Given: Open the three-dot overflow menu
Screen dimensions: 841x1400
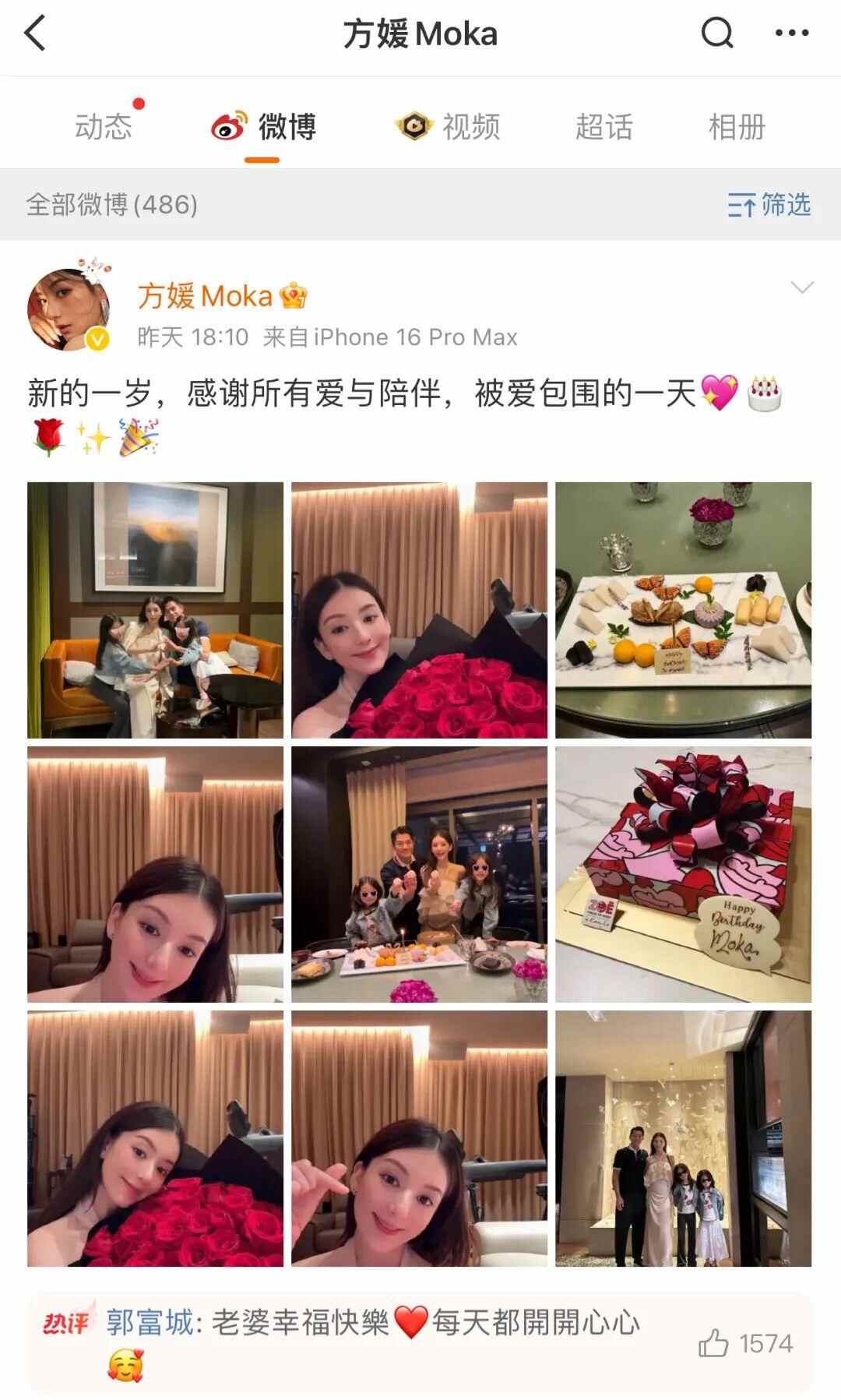Looking at the screenshot, I should [792, 34].
